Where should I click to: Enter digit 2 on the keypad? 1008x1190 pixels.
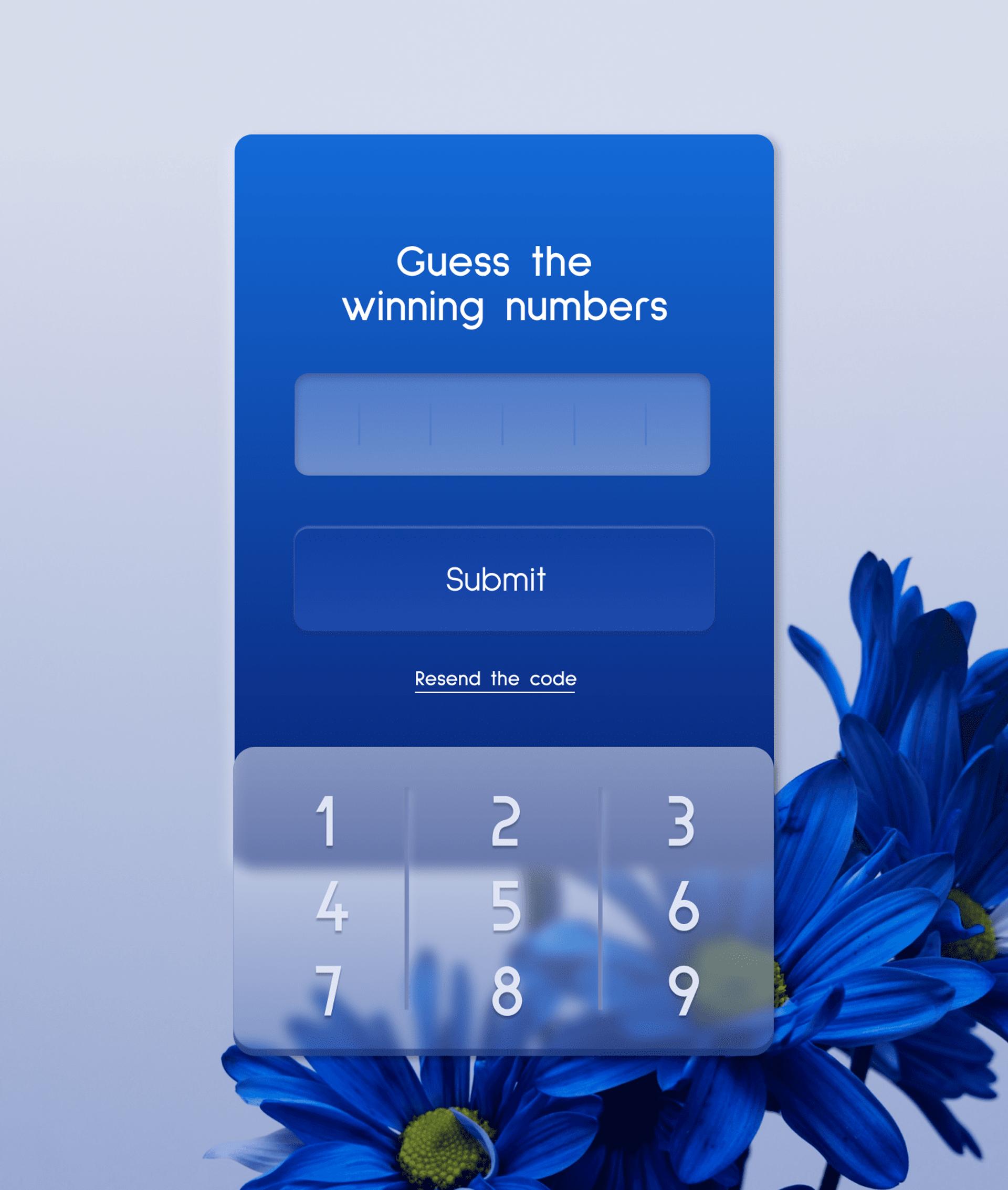click(506, 821)
